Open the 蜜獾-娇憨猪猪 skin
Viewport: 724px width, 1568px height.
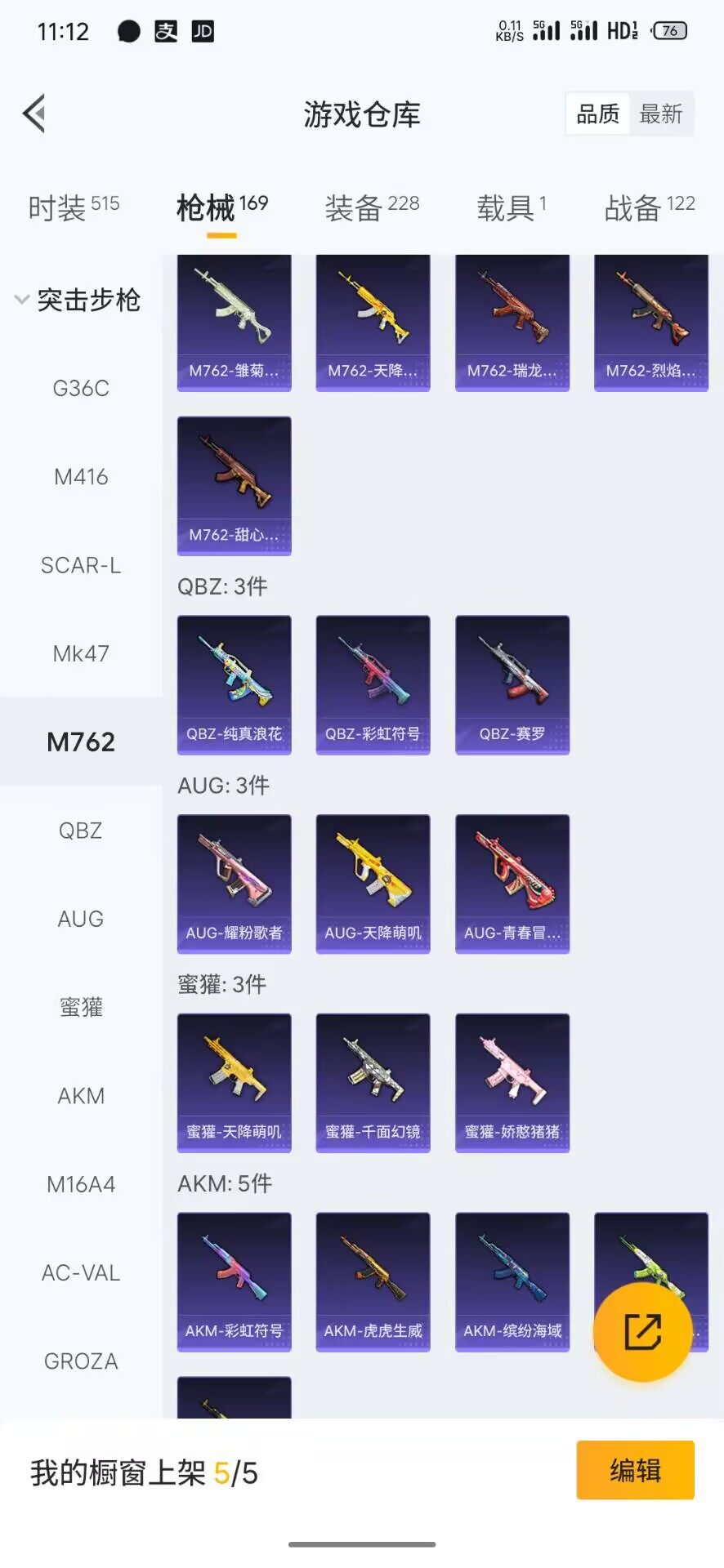tap(512, 1083)
